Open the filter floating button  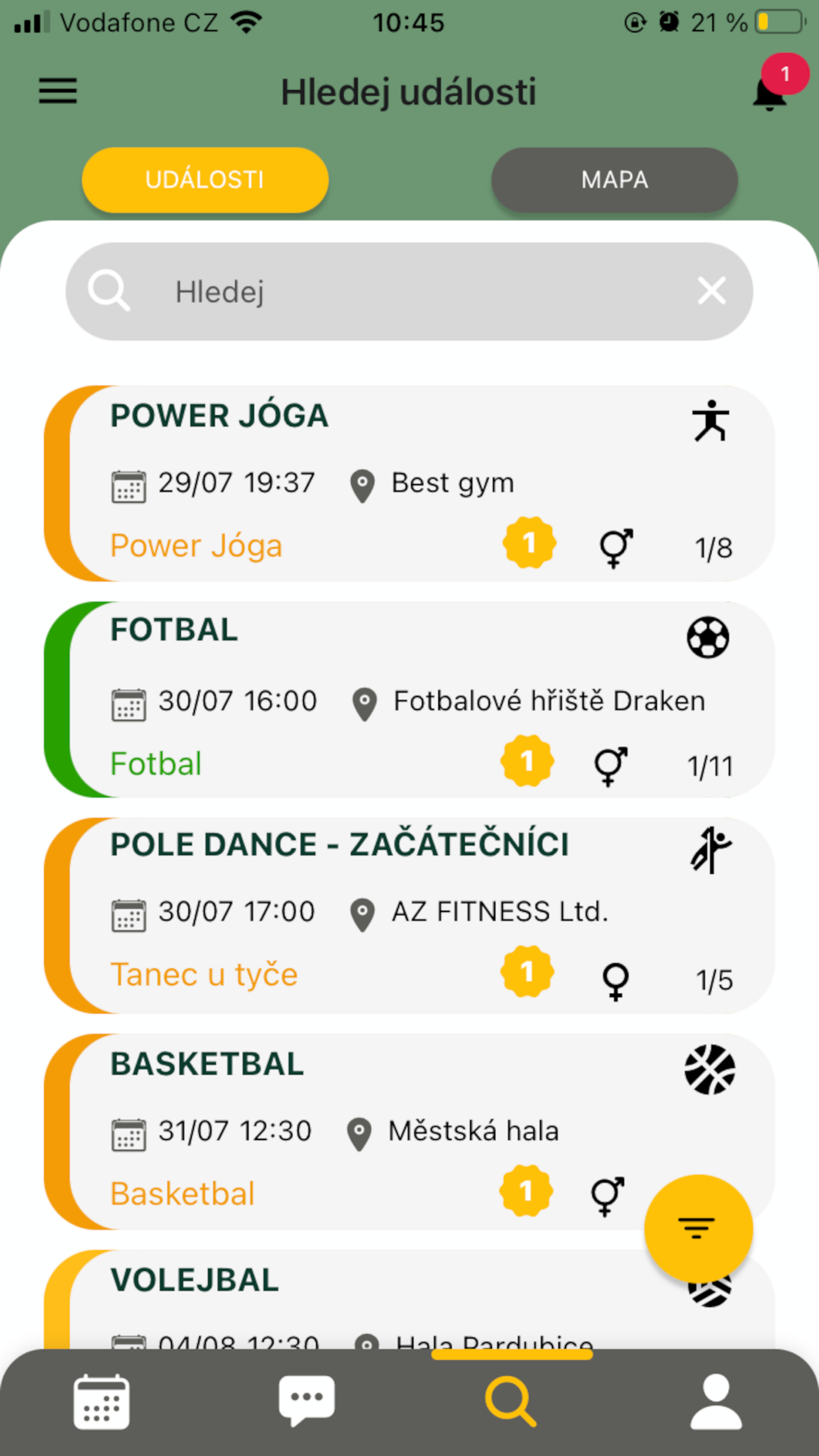tap(698, 1228)
